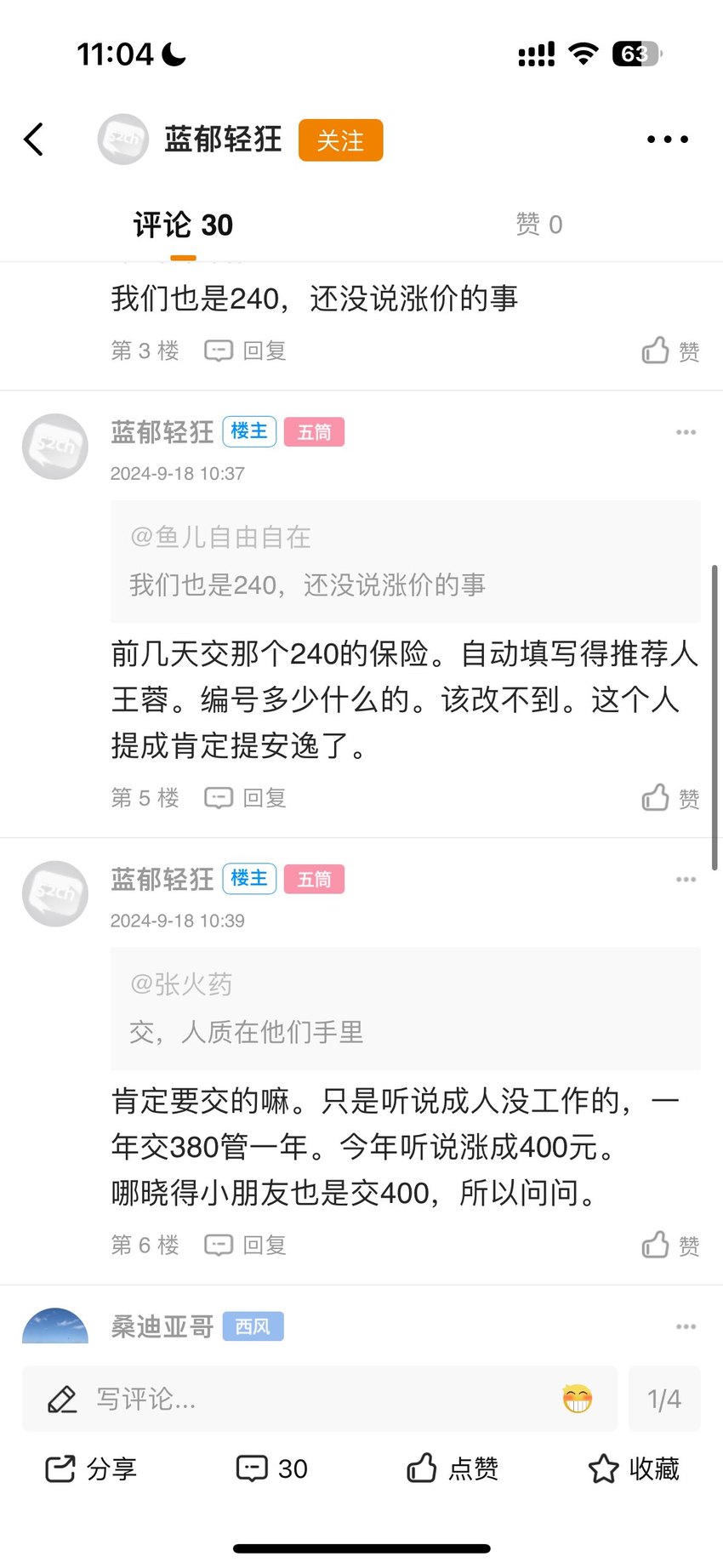The image size is (723, 1568).
Task: Open the top-right three-dot menu
Action: [x=668, y=140]
